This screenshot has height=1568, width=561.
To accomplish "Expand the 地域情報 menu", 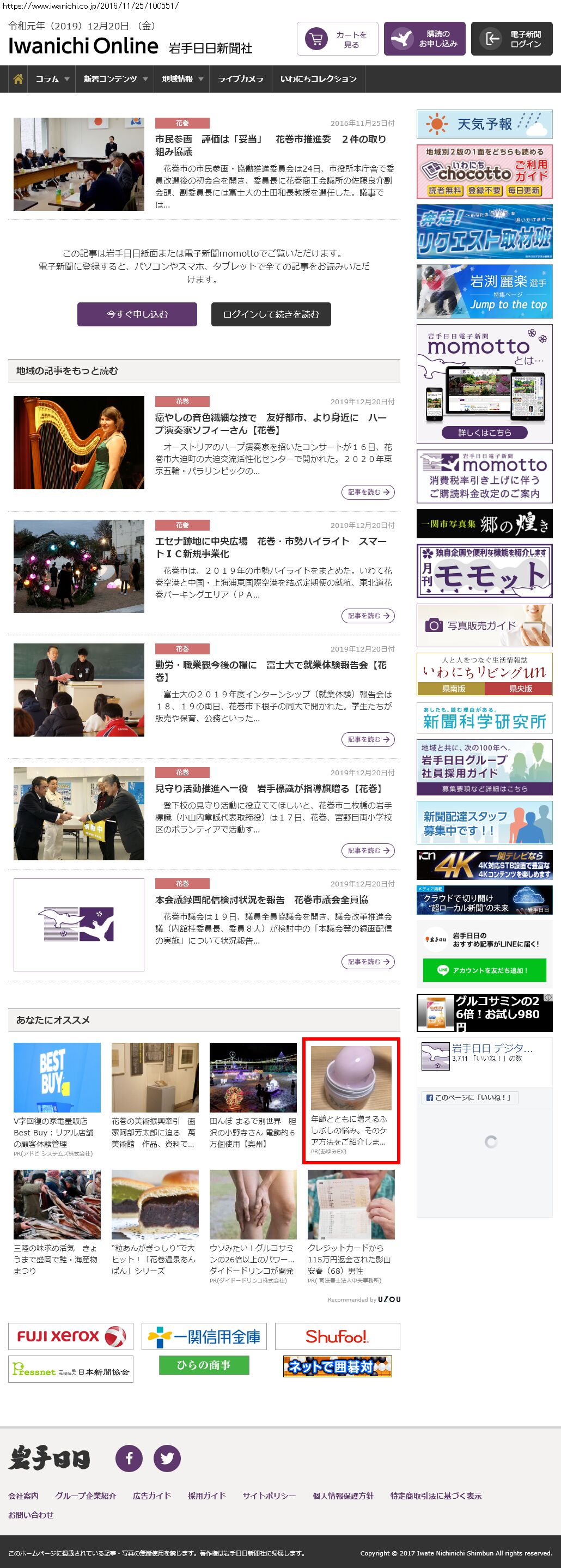I will pyautogui.click(x=182, y=79).
